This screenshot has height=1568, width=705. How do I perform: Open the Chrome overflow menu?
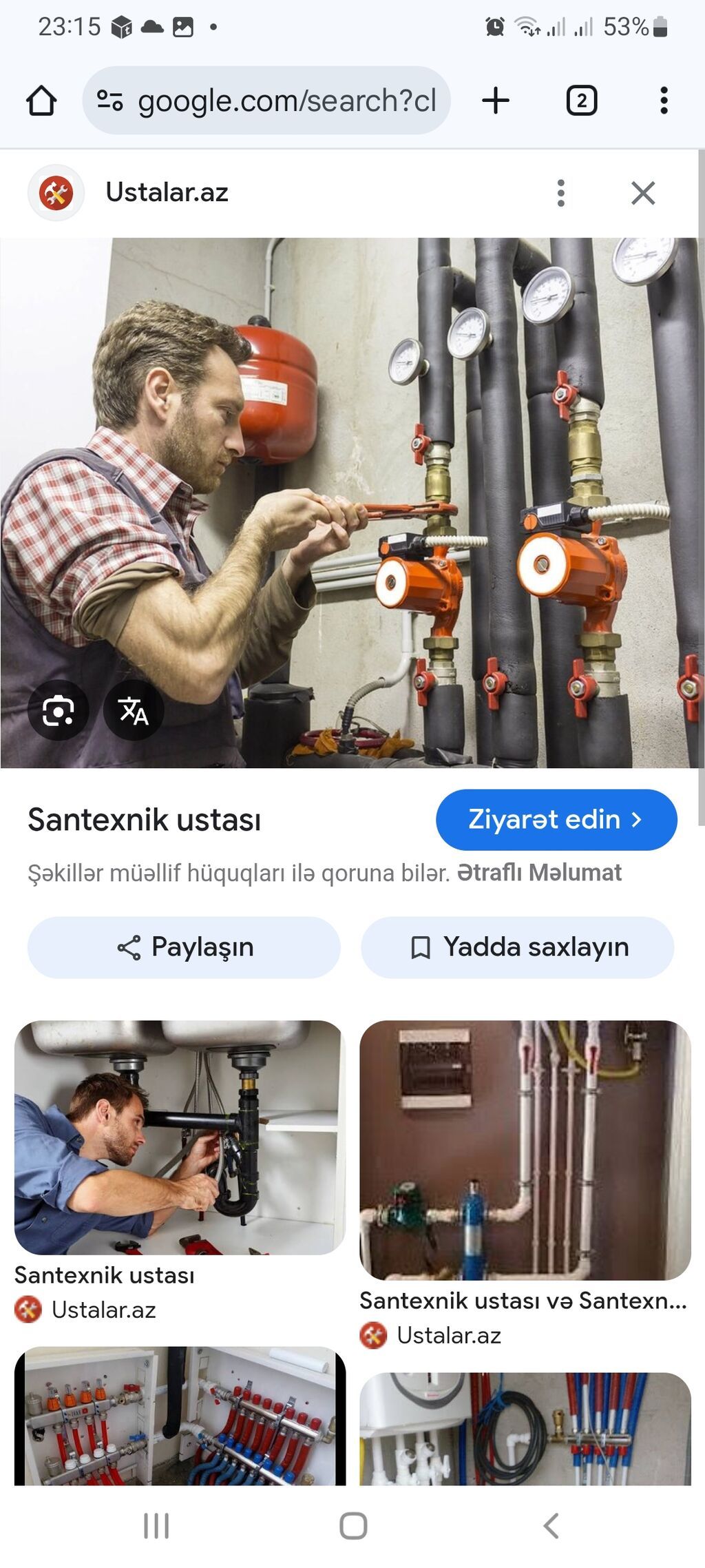point(663,101)
